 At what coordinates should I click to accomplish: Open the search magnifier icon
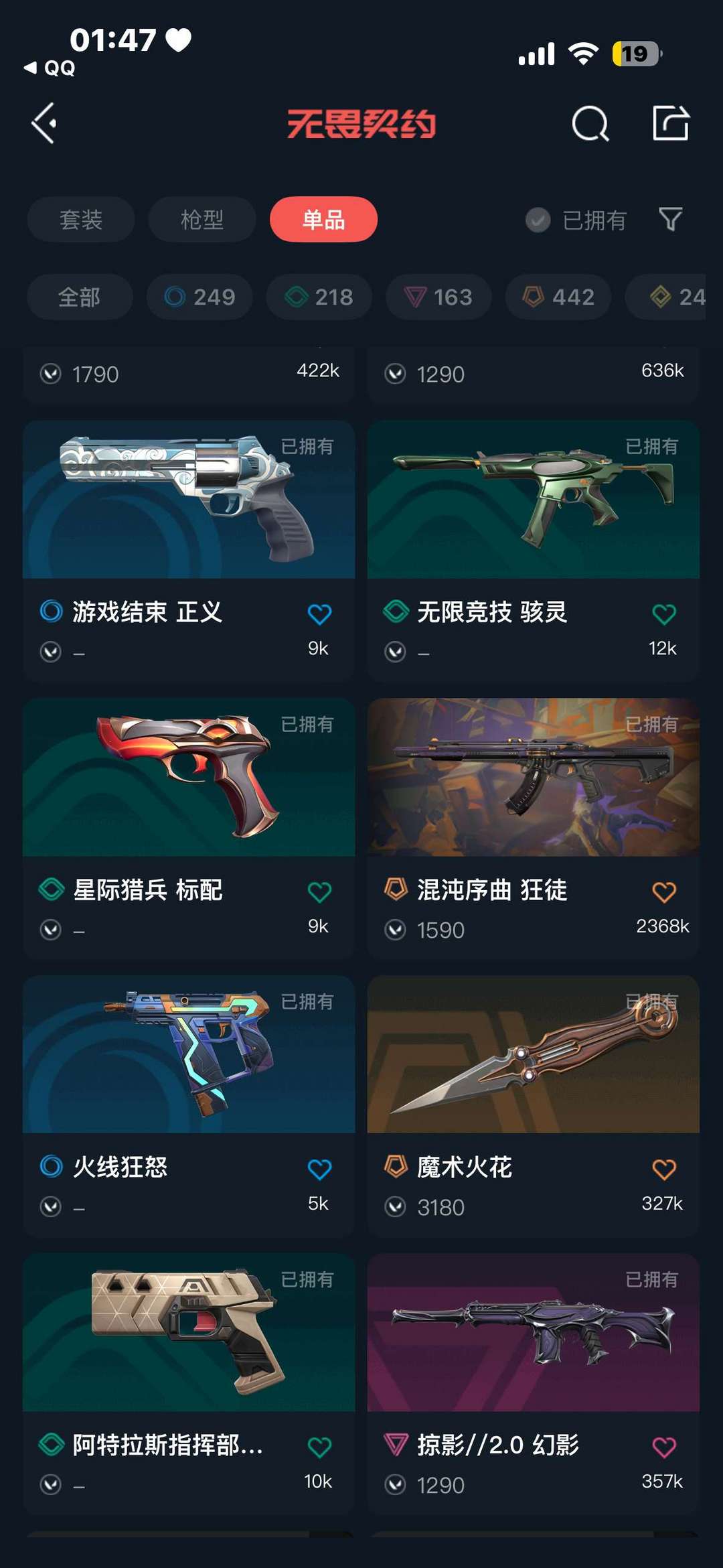(x=590, y=123)
